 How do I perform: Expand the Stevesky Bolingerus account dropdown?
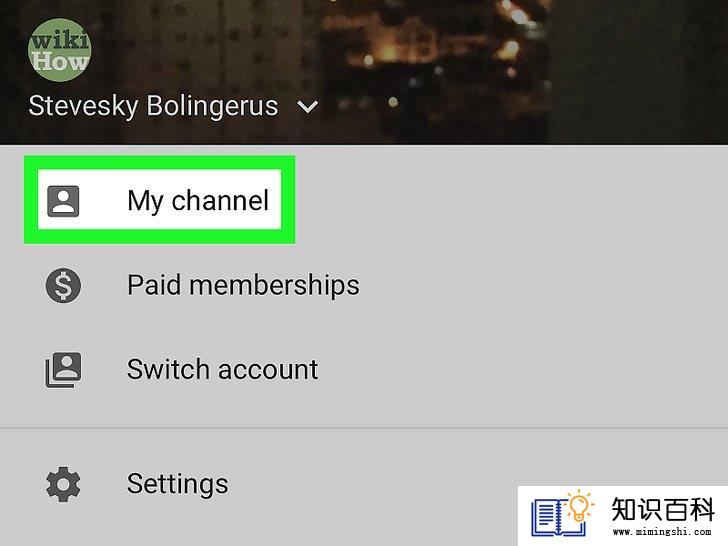point(308,106)
